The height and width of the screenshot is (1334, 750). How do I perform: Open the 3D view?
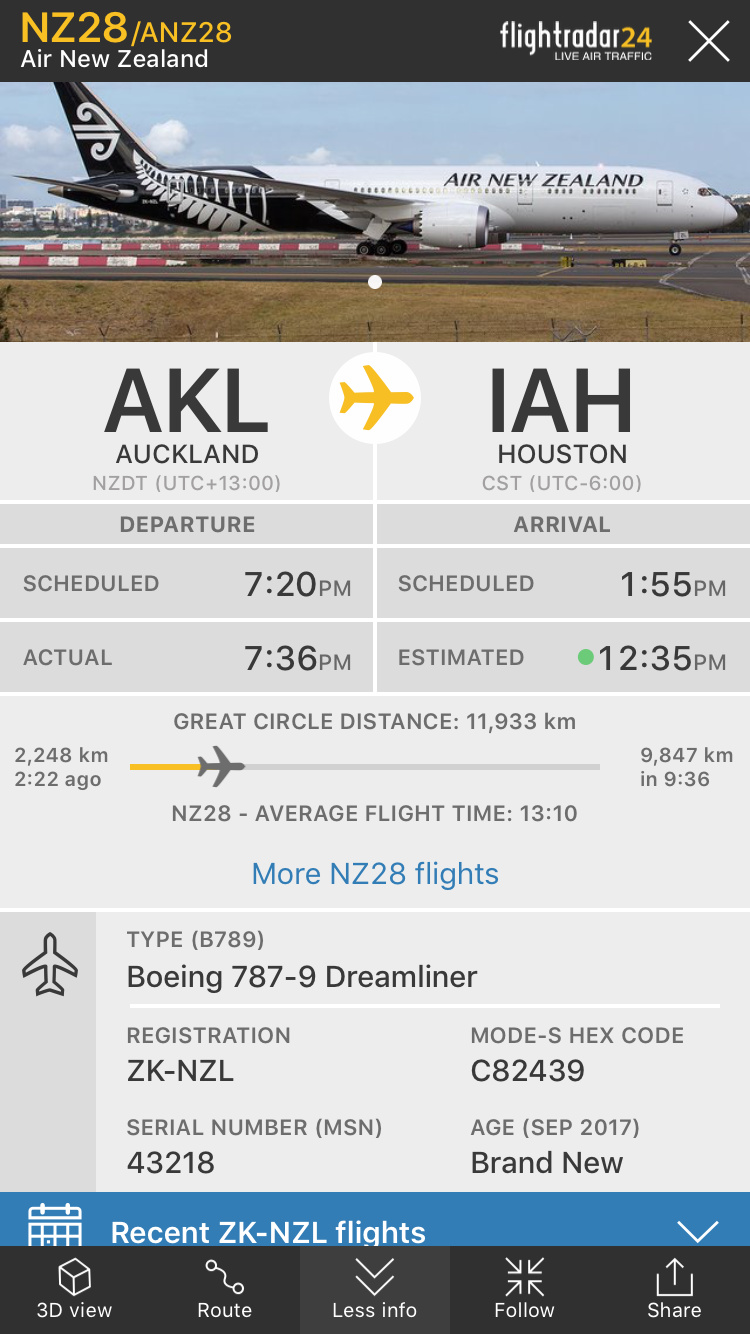click(75, 1290)
